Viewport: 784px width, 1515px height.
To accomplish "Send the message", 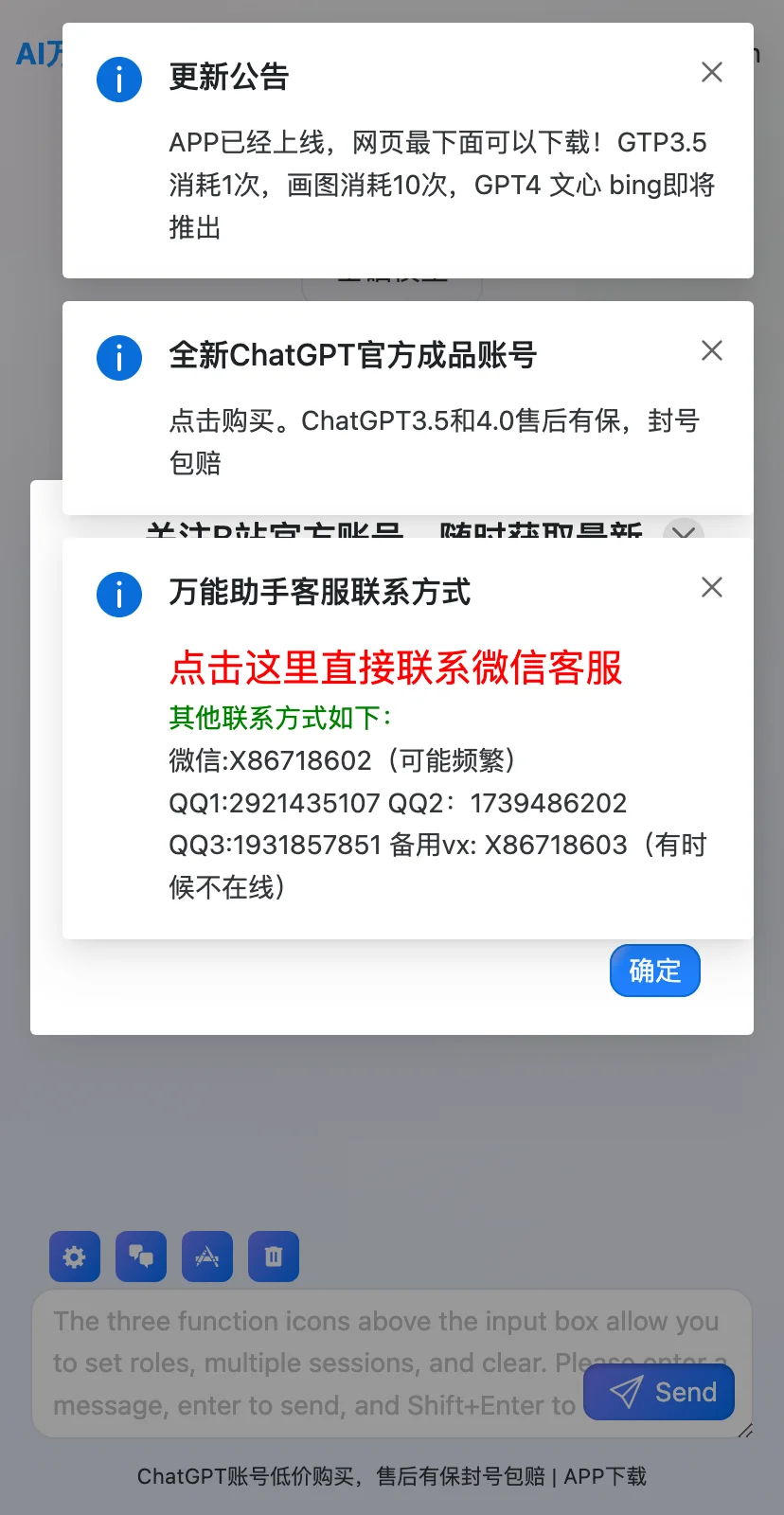I will point(659,1392).
